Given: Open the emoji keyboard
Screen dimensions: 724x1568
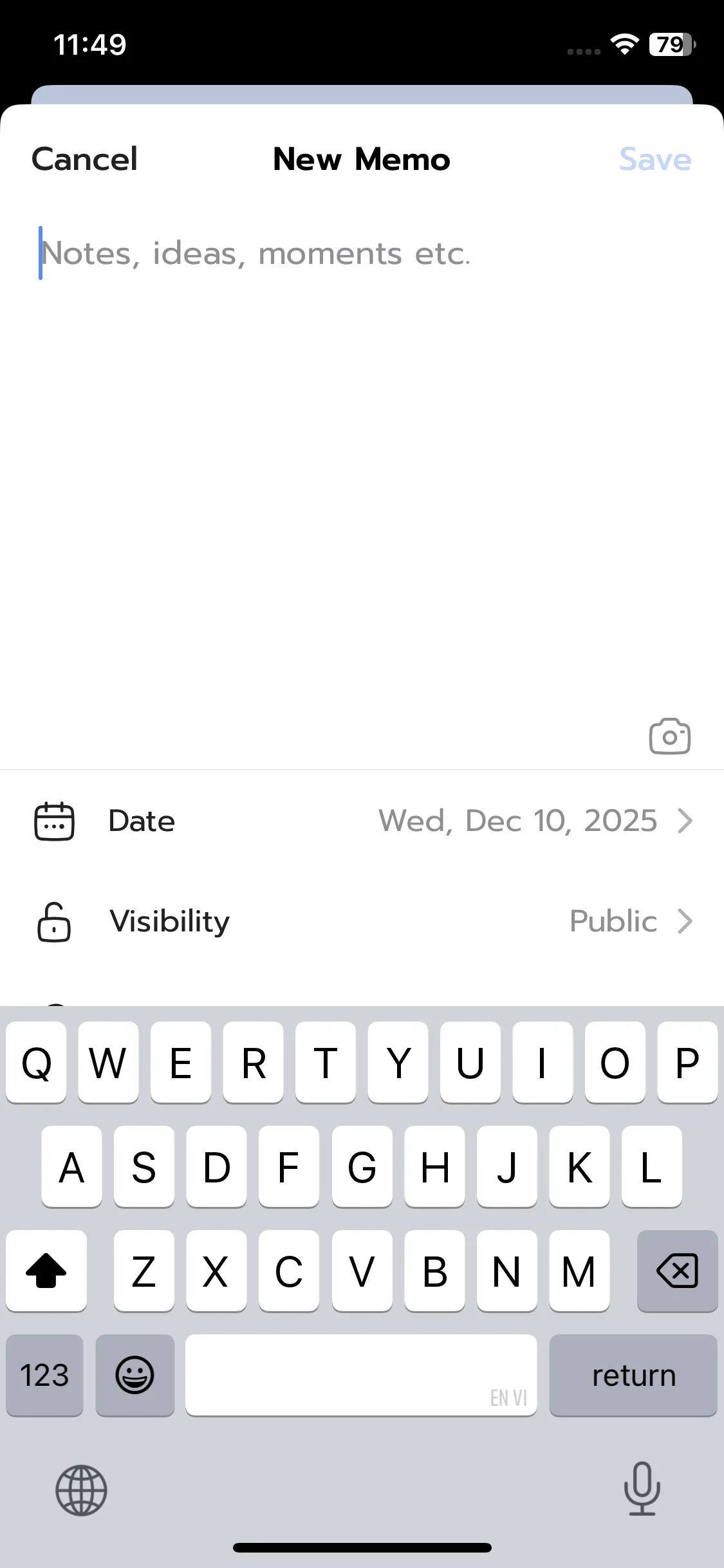Looking at the screenshot, I should point(135,1375).
